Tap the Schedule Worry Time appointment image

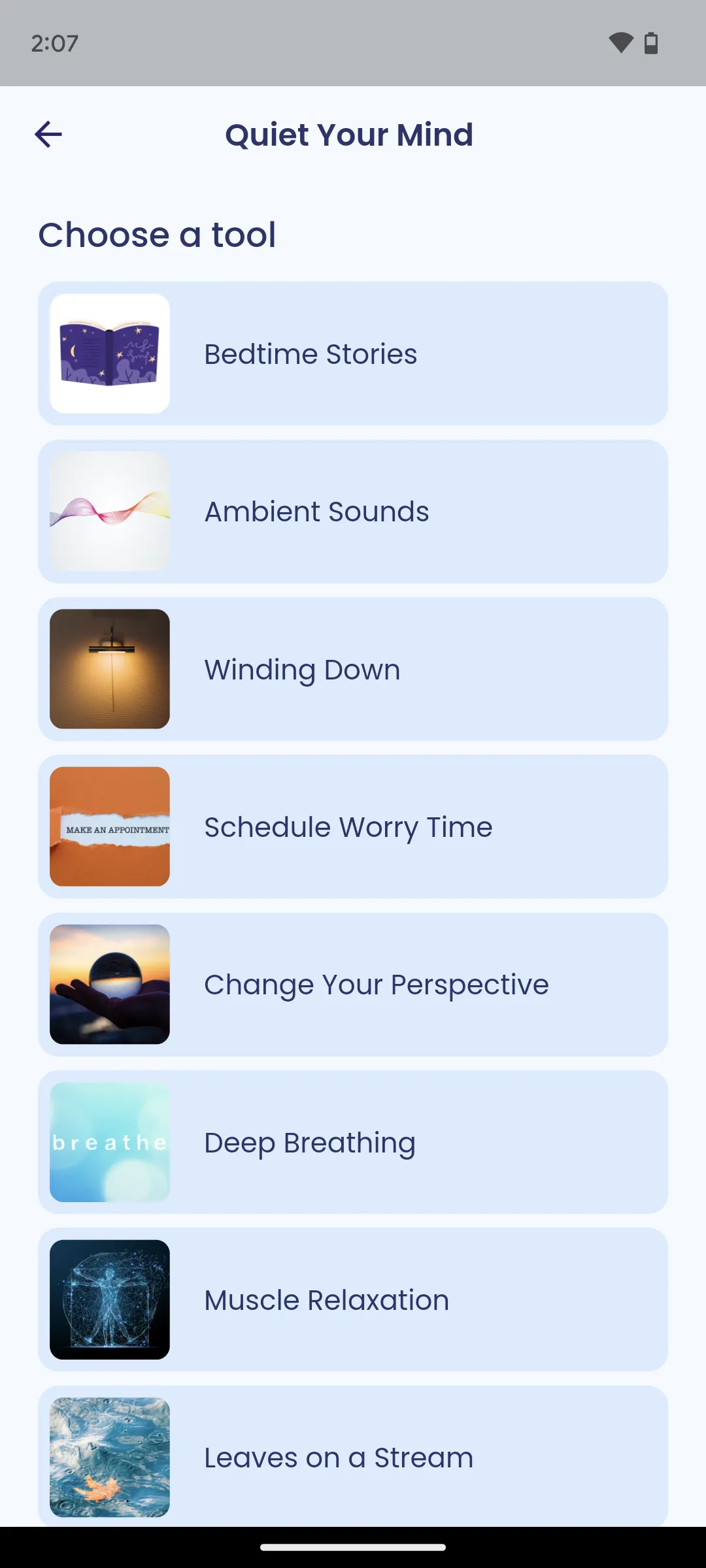109,826
